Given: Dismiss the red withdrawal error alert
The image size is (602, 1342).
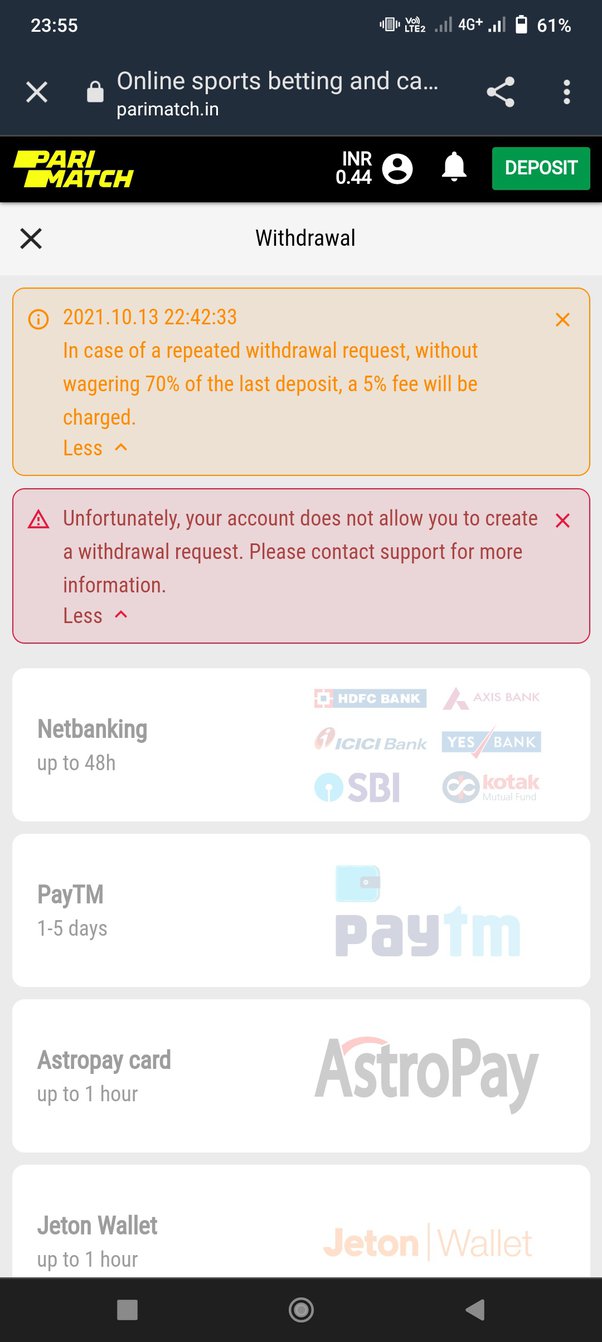Looking at the screenshot, I should pos(562,520).
